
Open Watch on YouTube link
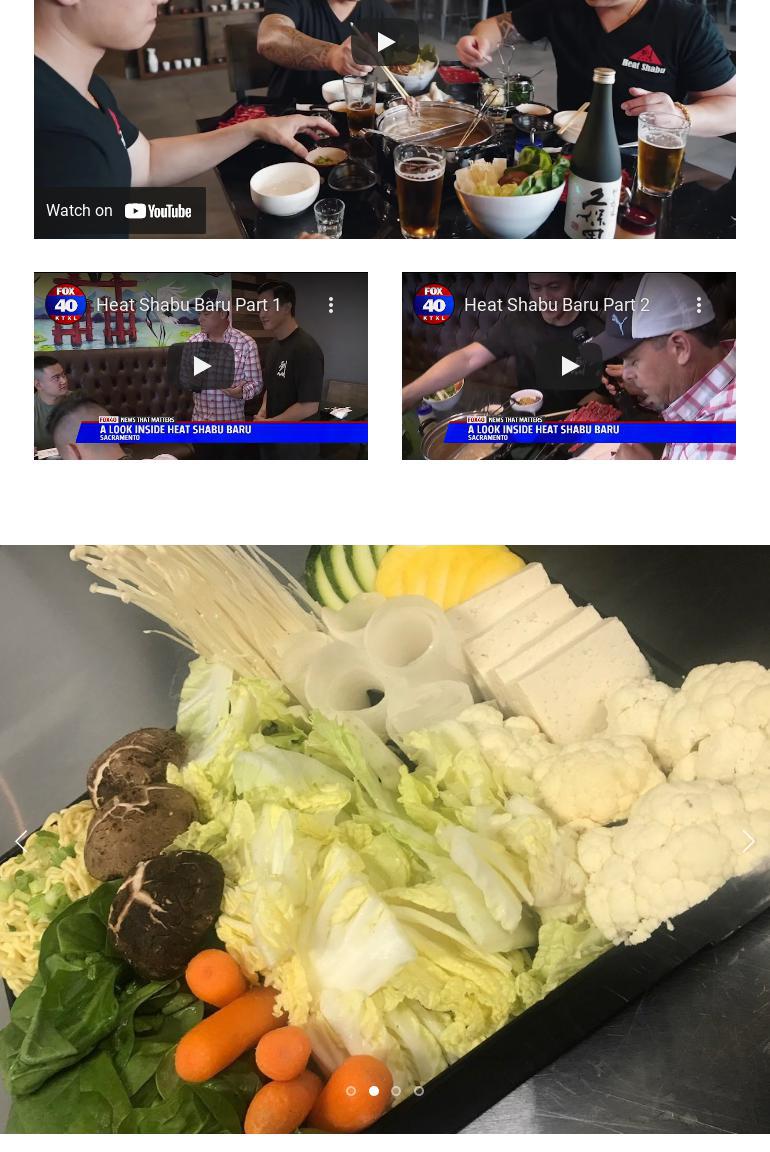click(120, 211)
